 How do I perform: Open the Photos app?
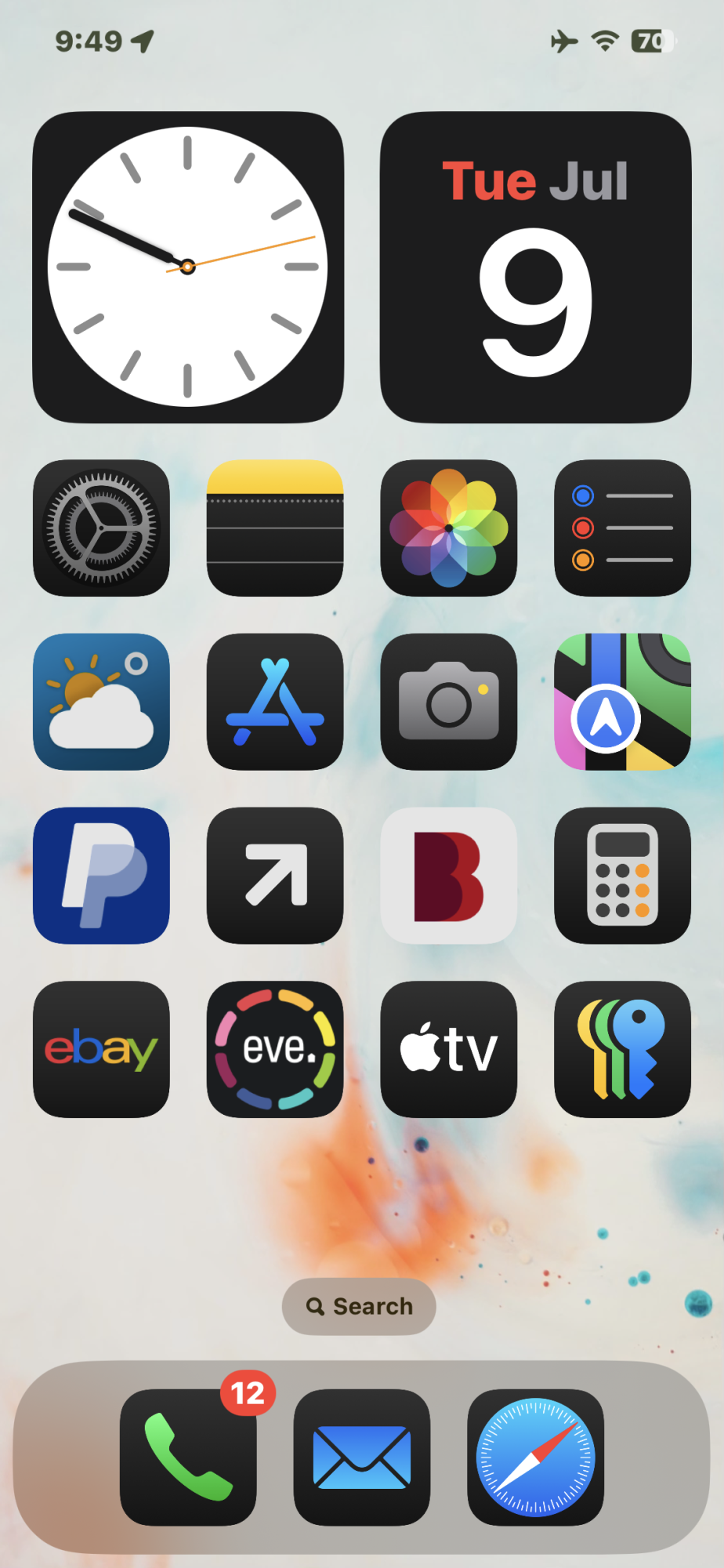448,528
